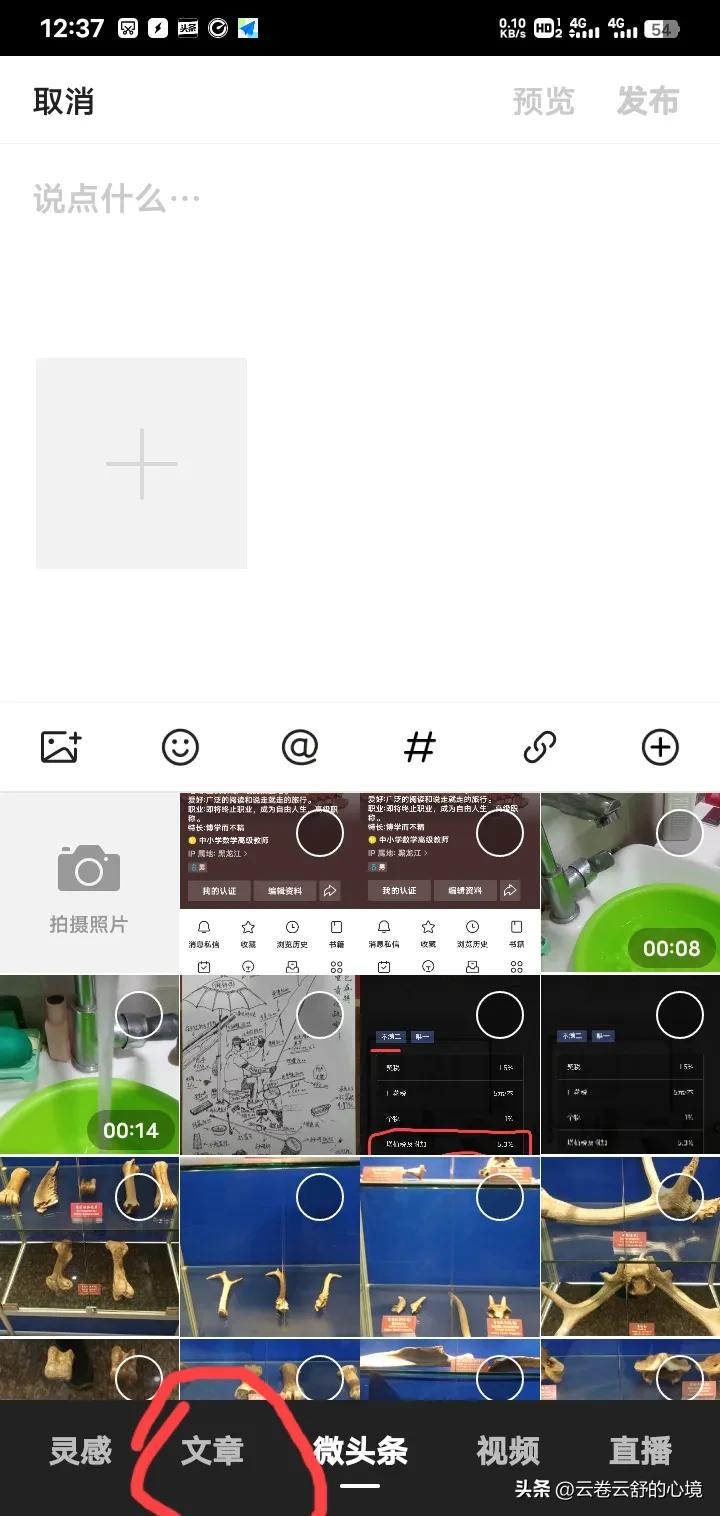Image resolution: width=720 pixels, height=1516 pixels.
Task: Tap the # icon to add a hashtag
Action: click(x=420, y=747)
